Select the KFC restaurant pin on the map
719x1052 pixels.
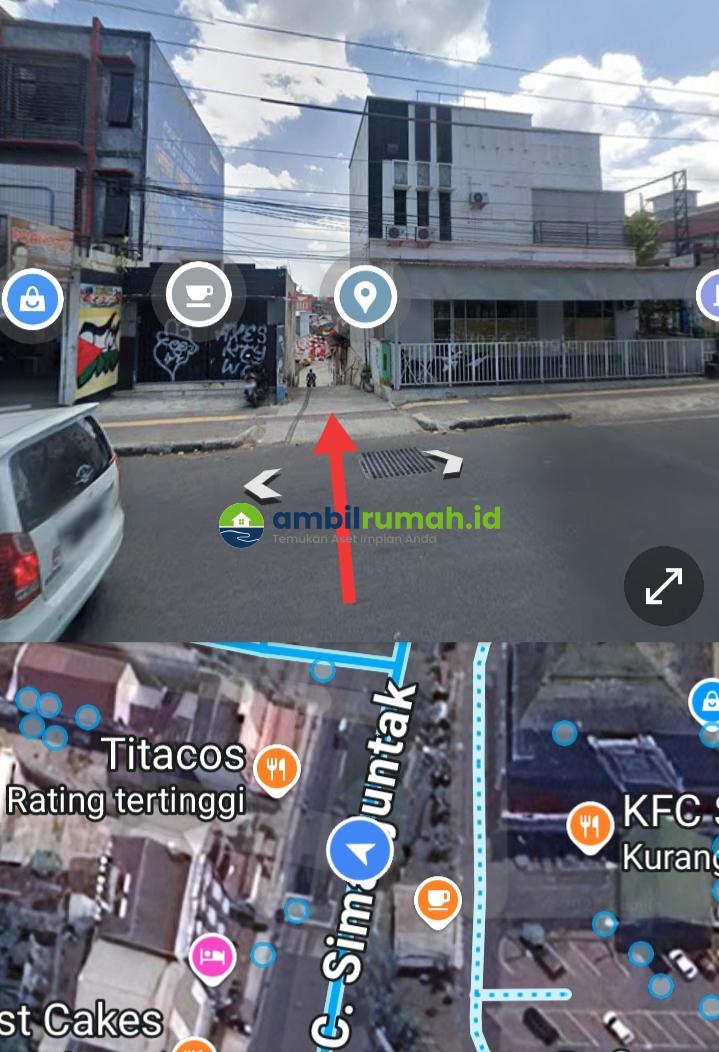click(x=591, y=826)
